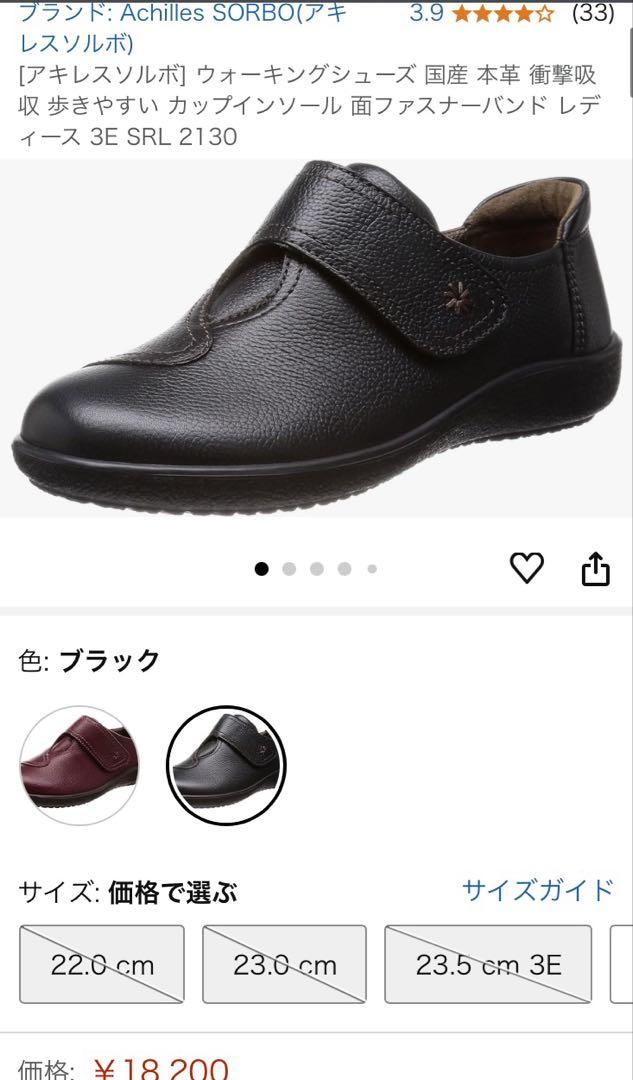This screenshot has width=633, height=1080.
Task: Share this product
Action: coord(596,568)
